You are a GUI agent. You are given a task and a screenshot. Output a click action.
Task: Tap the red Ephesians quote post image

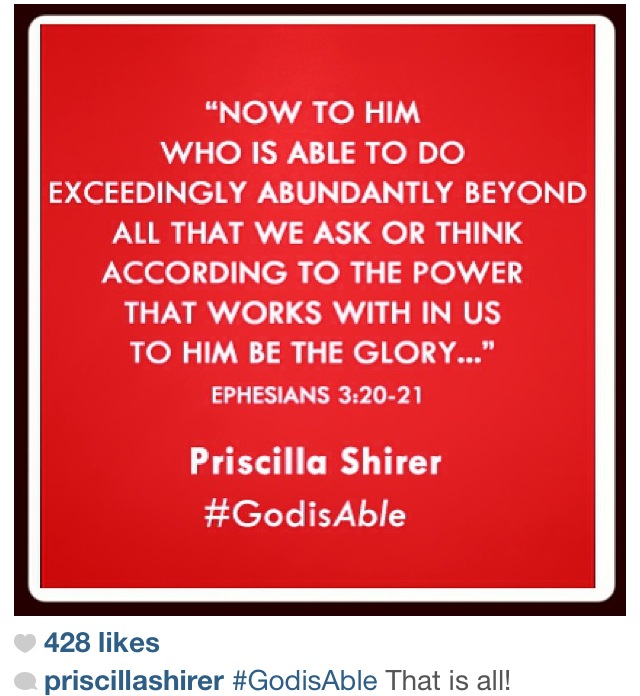[319, 308]
